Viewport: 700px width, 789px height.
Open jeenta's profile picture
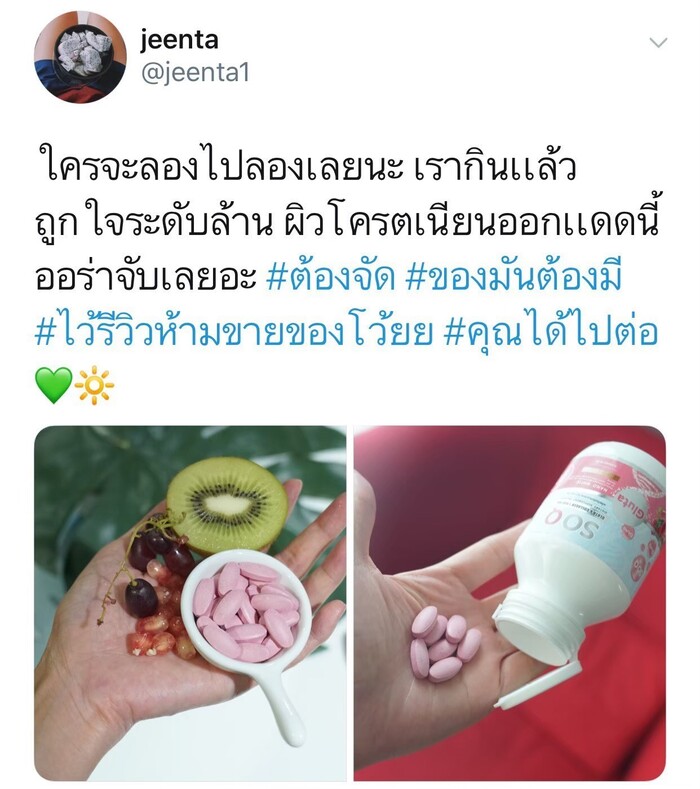click(x=80, y=57)
